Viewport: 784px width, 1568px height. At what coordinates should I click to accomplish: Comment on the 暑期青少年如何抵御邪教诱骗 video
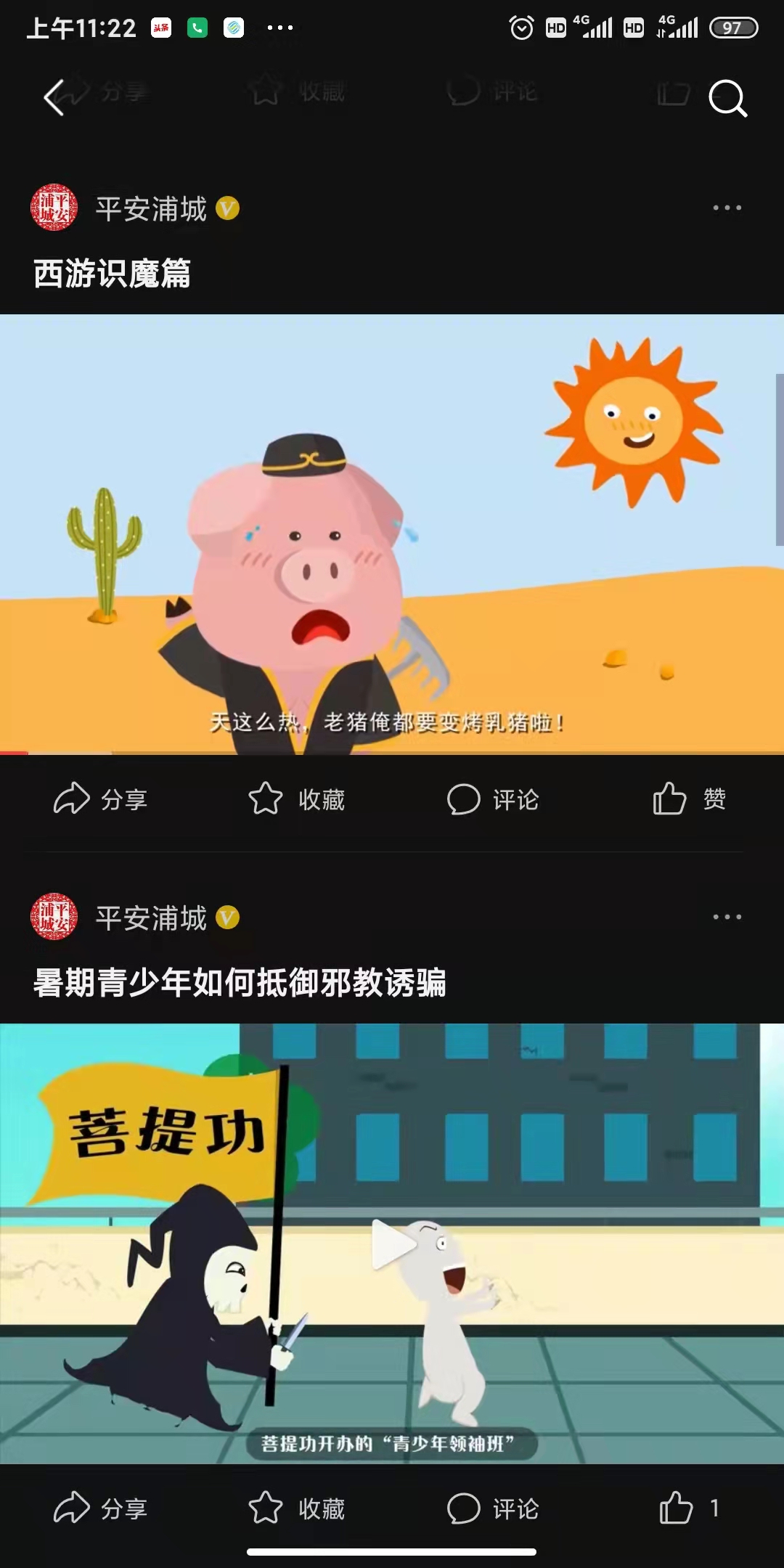(492, 1508)
